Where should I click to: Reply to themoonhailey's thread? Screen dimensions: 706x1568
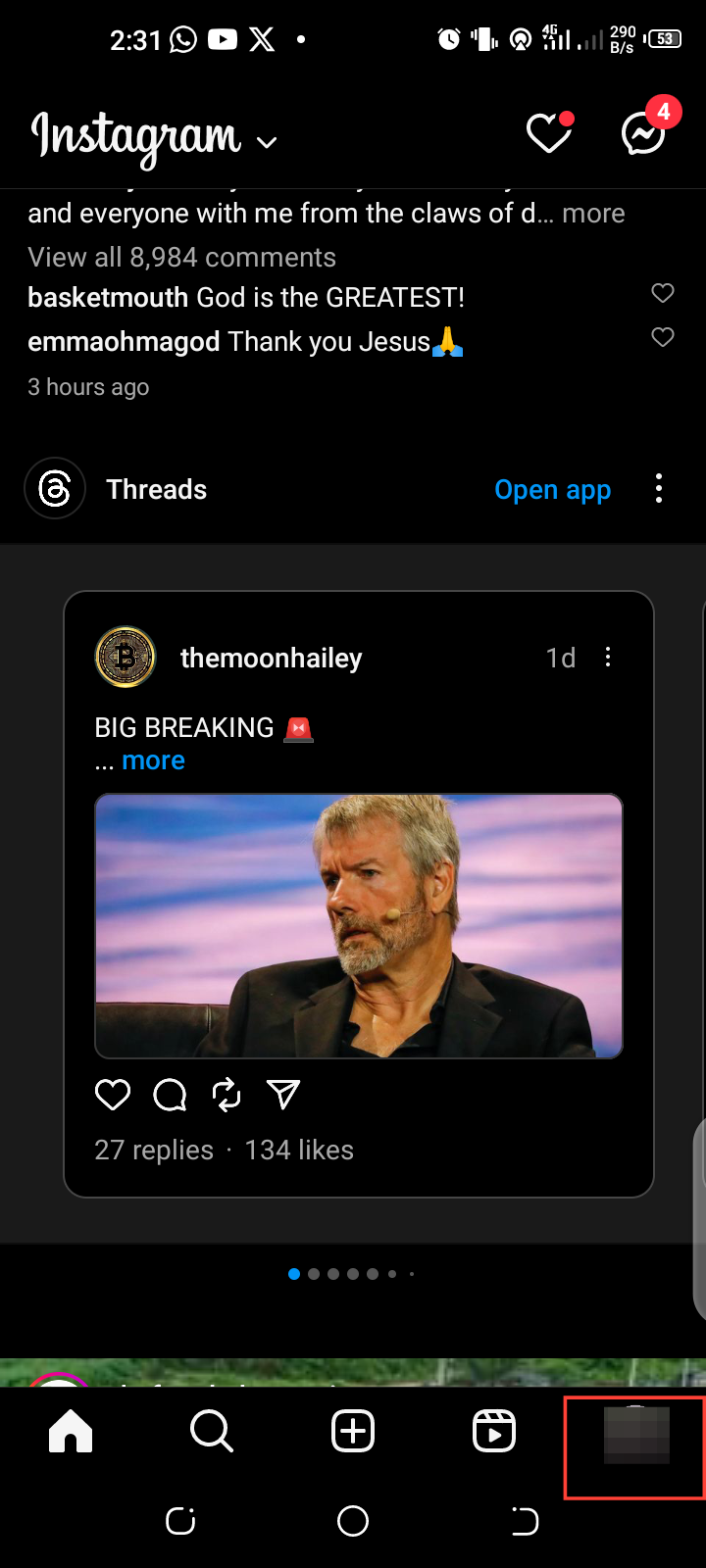click(x=170, y=1095)
